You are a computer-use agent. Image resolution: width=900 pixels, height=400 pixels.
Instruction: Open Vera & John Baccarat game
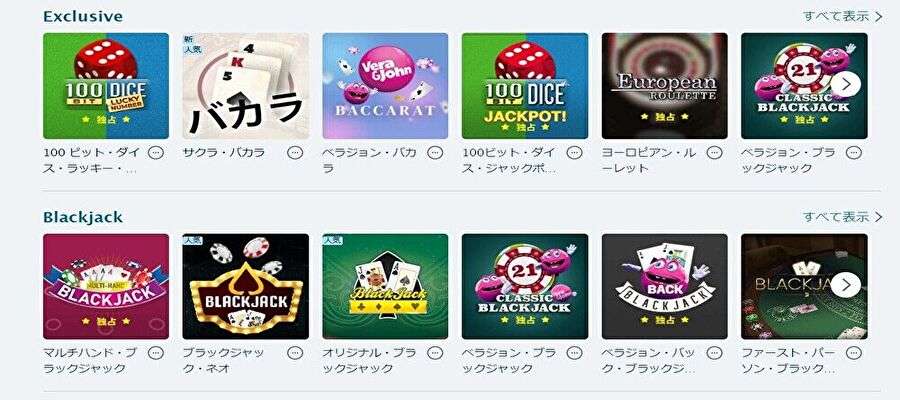(385, 86)
